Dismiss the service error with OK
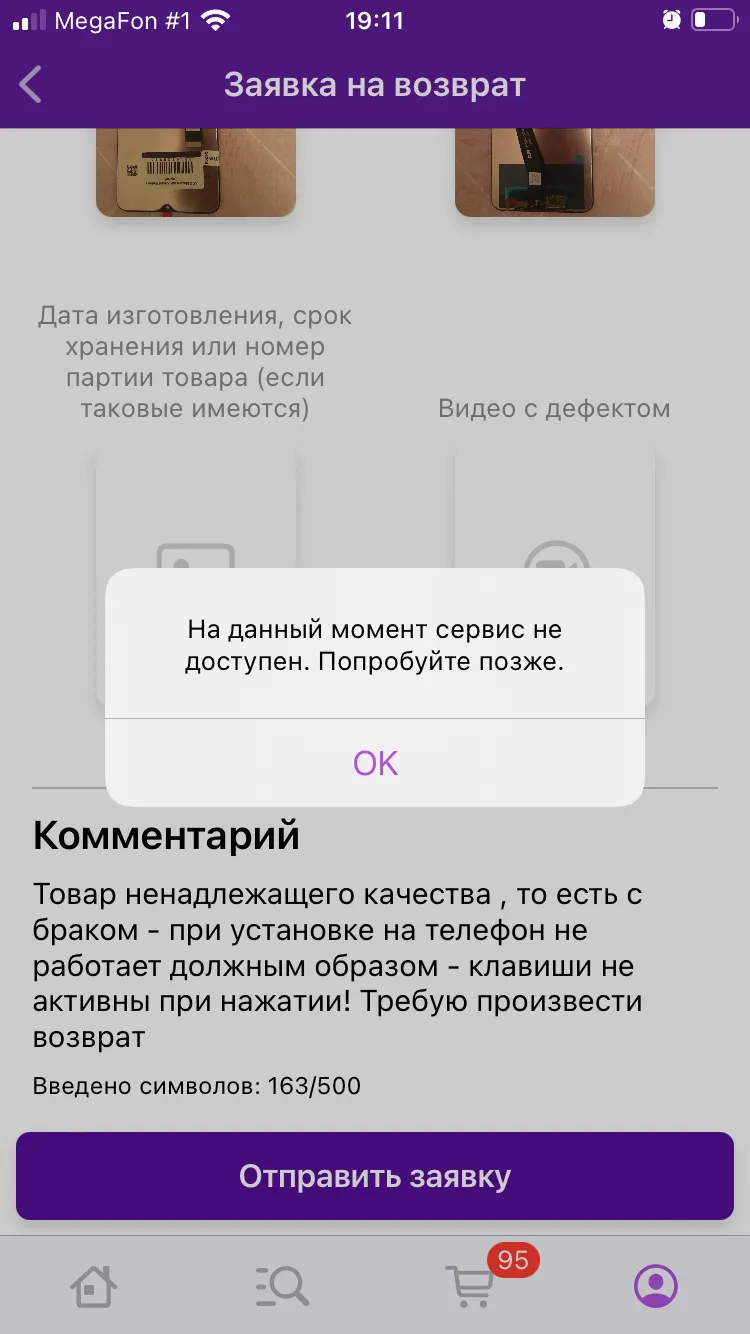Screen dimensions: 750x1334 click(x=375, y=763)
